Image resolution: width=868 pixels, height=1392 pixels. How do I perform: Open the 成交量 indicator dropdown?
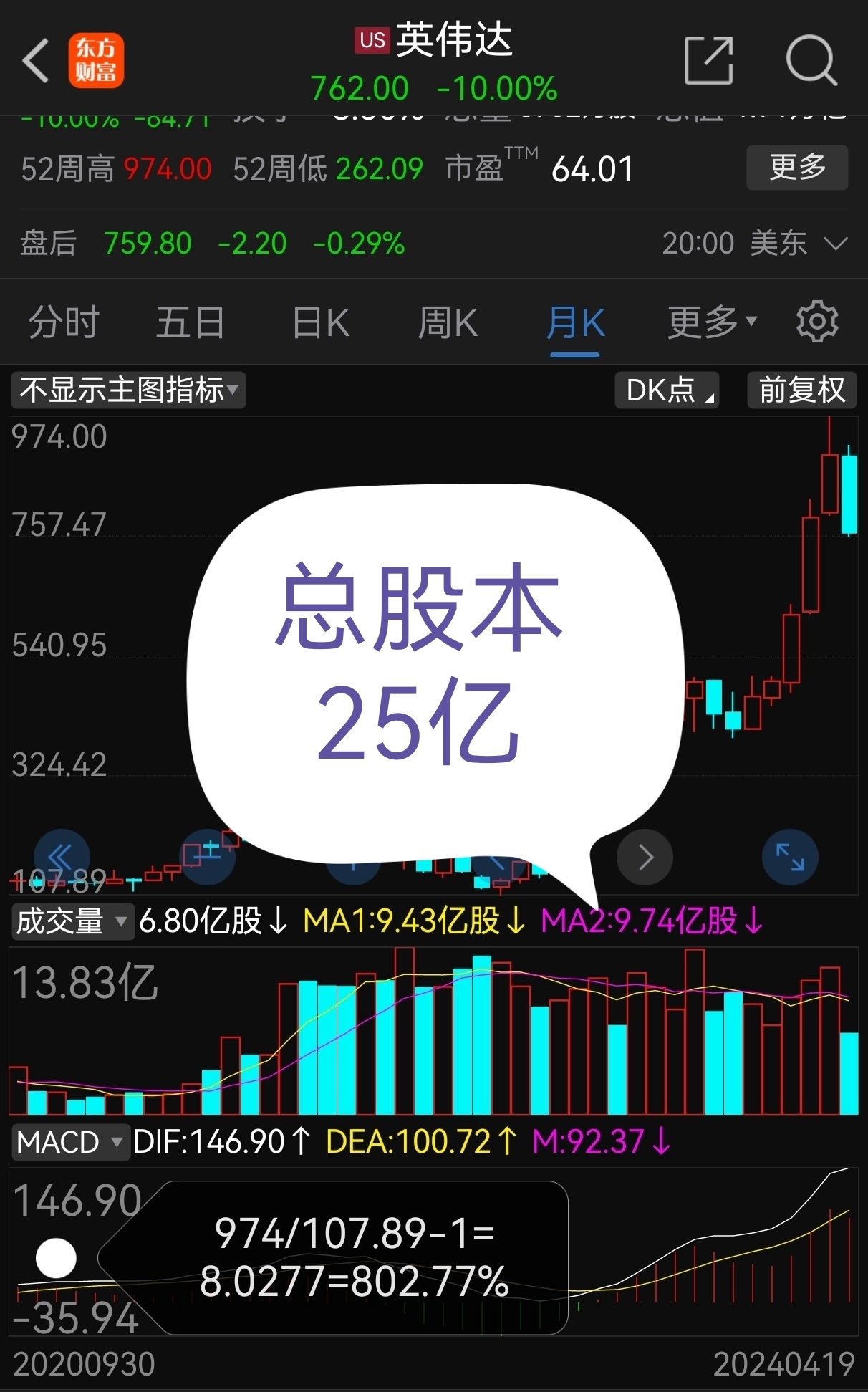pos(72,922)
